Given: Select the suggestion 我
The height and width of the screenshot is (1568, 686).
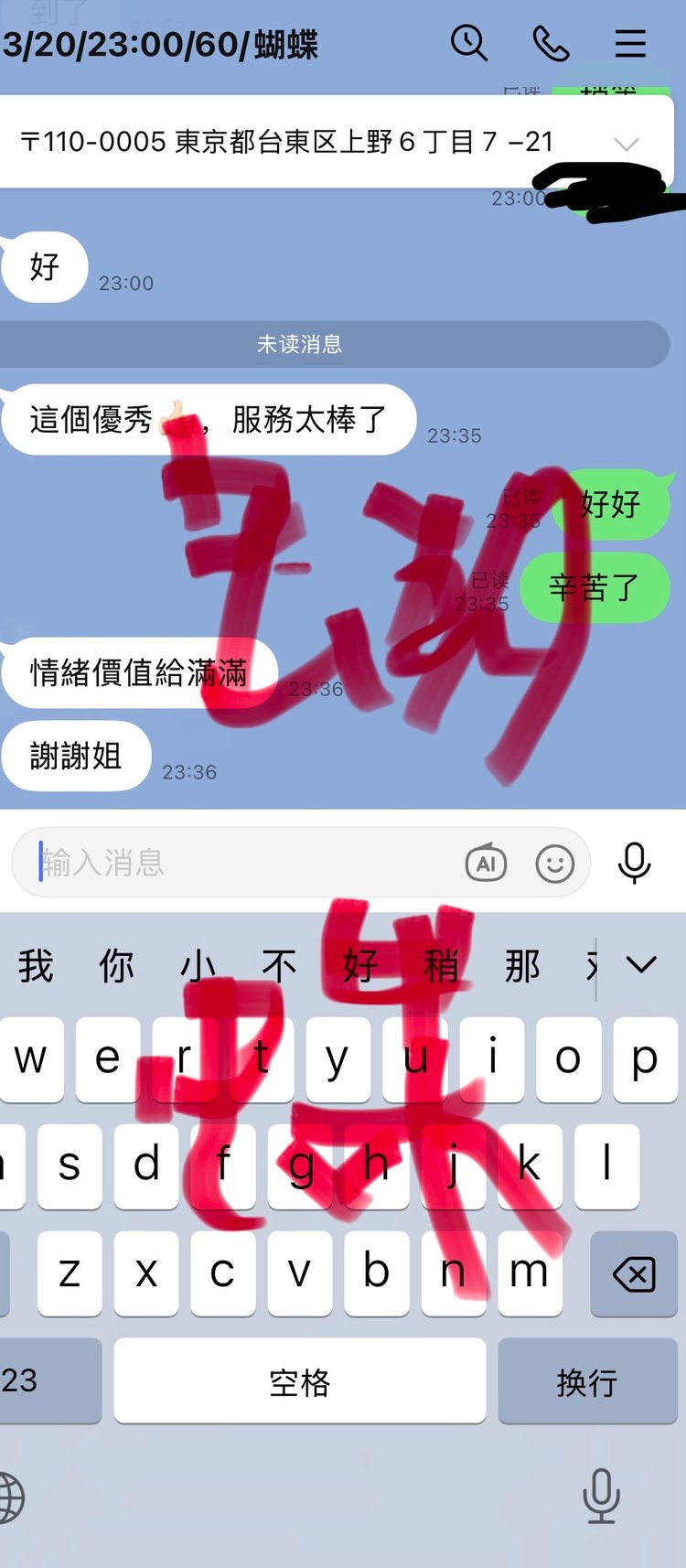Looking at the screenshot, I should point(36,965).
